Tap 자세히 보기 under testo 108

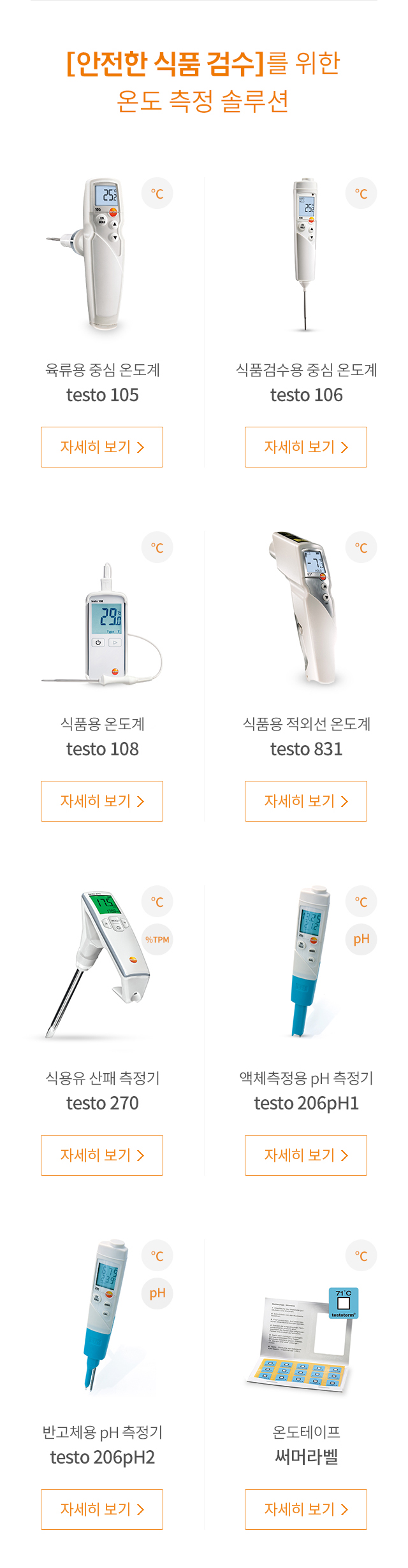tap(102, 801)
